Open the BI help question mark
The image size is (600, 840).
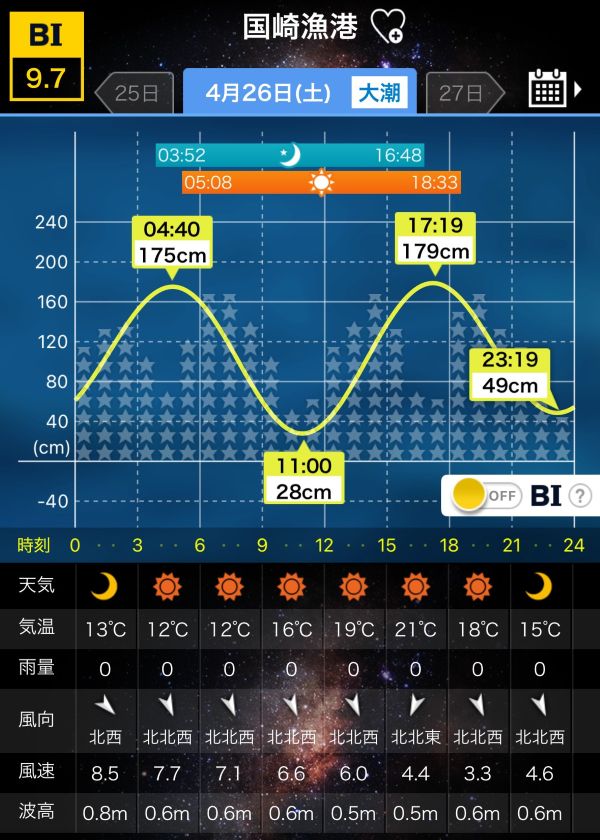click(x=580, y=495)
